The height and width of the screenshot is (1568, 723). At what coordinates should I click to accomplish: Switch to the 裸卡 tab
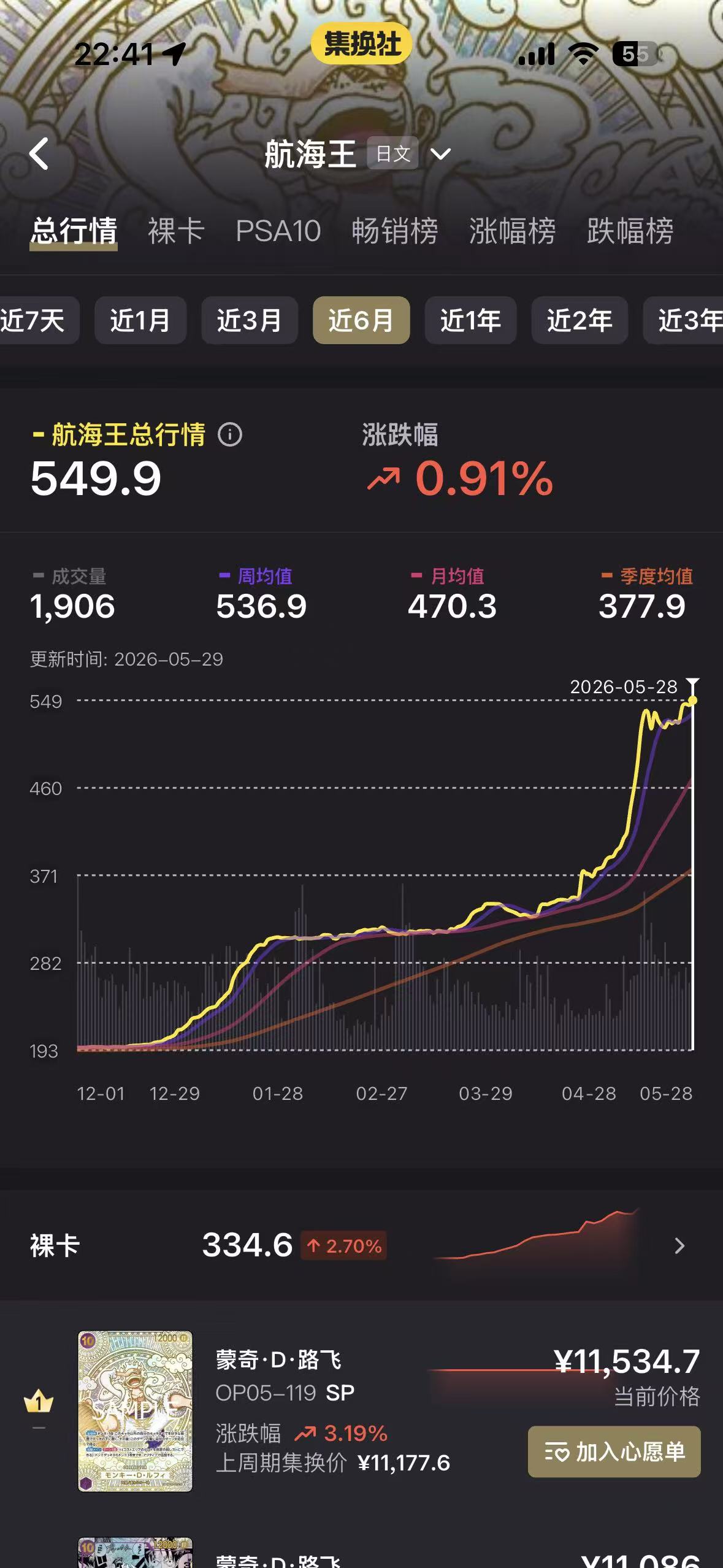[x=176, y=231]
